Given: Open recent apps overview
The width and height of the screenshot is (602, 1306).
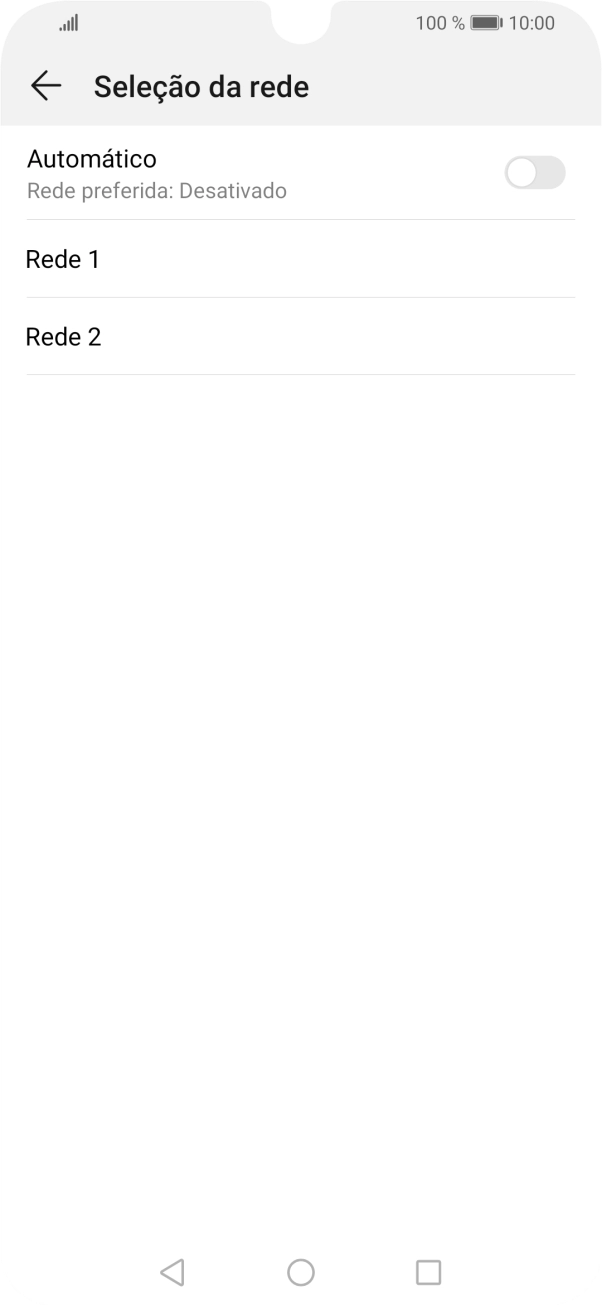Looking at the screenshot, I should click(x=428, y=1272).
